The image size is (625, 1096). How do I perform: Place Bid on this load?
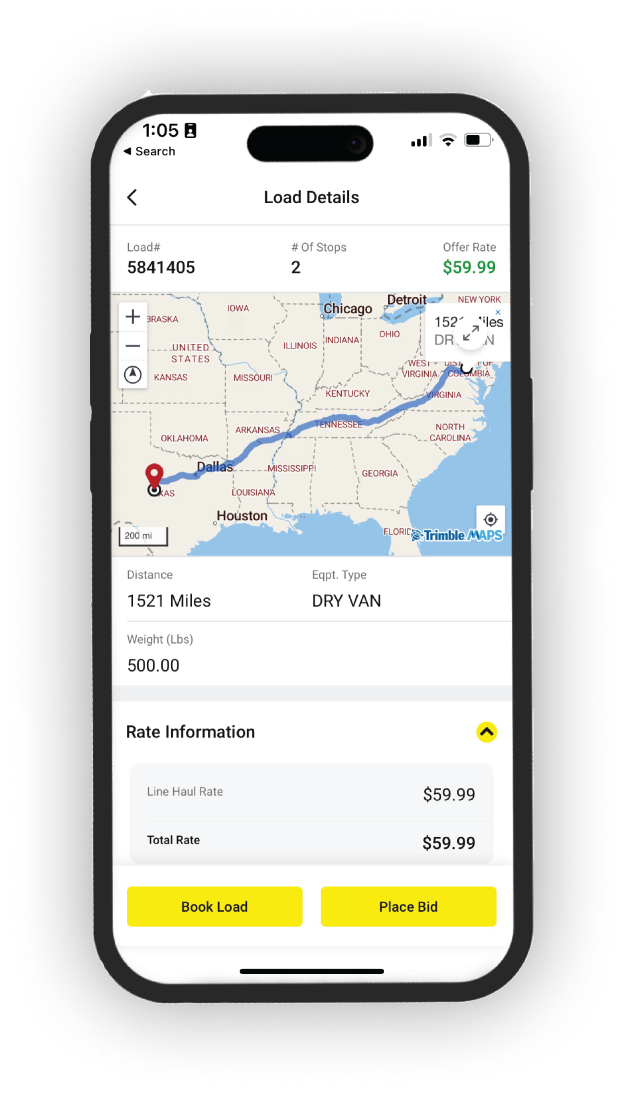pyautogui.click(x=408, y=906)
